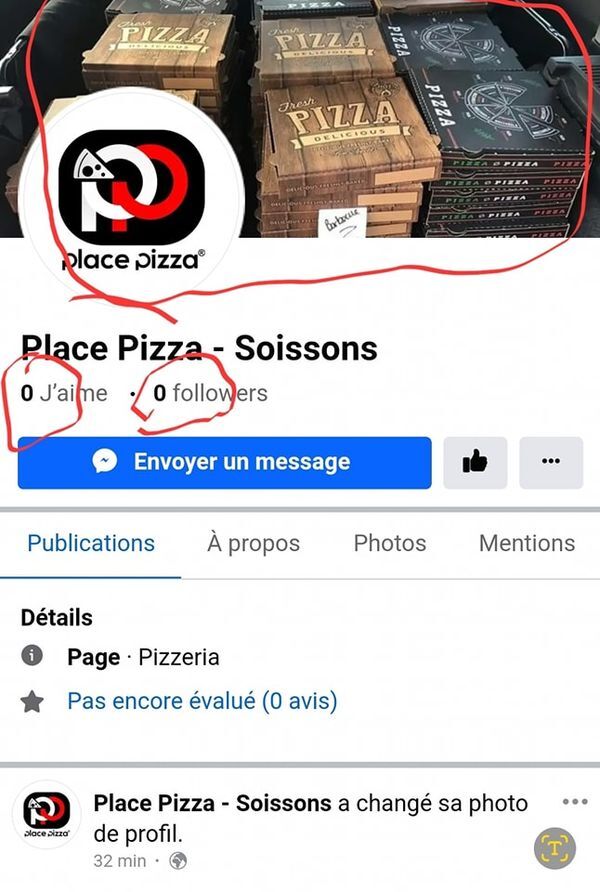Screen dimensions: 600x892
Task: Select the Mentions tab
Action: pos(526,543)
